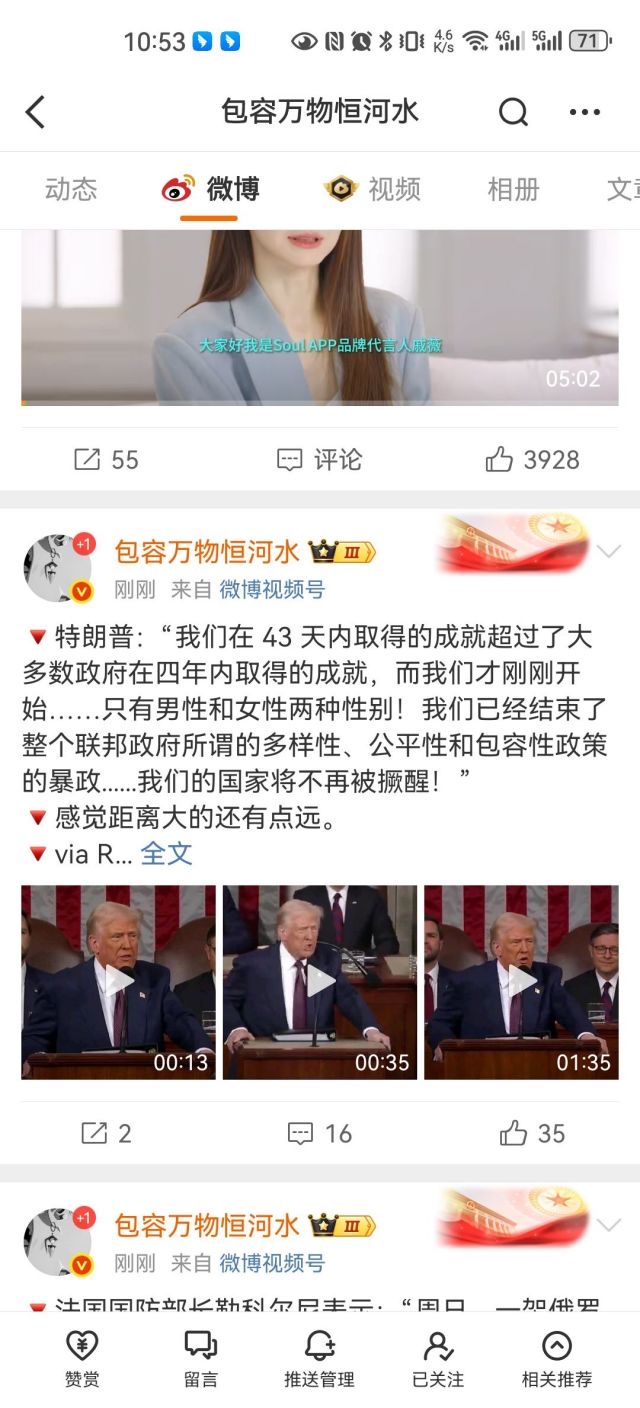Tap 赞赏 to tip this user
The height and width of the screenshot is (1408, 640).
tap(82, 1359)
